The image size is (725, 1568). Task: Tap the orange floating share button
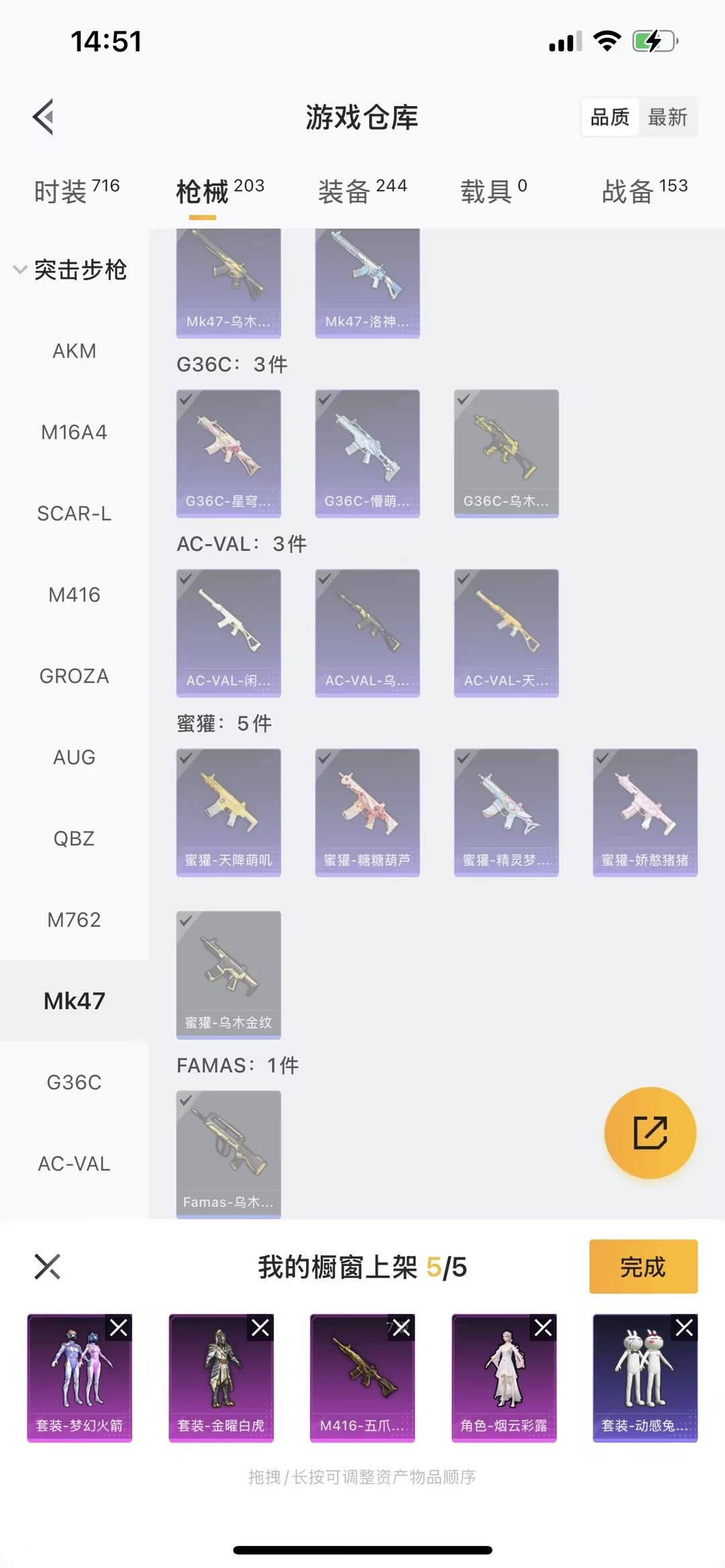pyautogui.click(x=650, y=1133)
